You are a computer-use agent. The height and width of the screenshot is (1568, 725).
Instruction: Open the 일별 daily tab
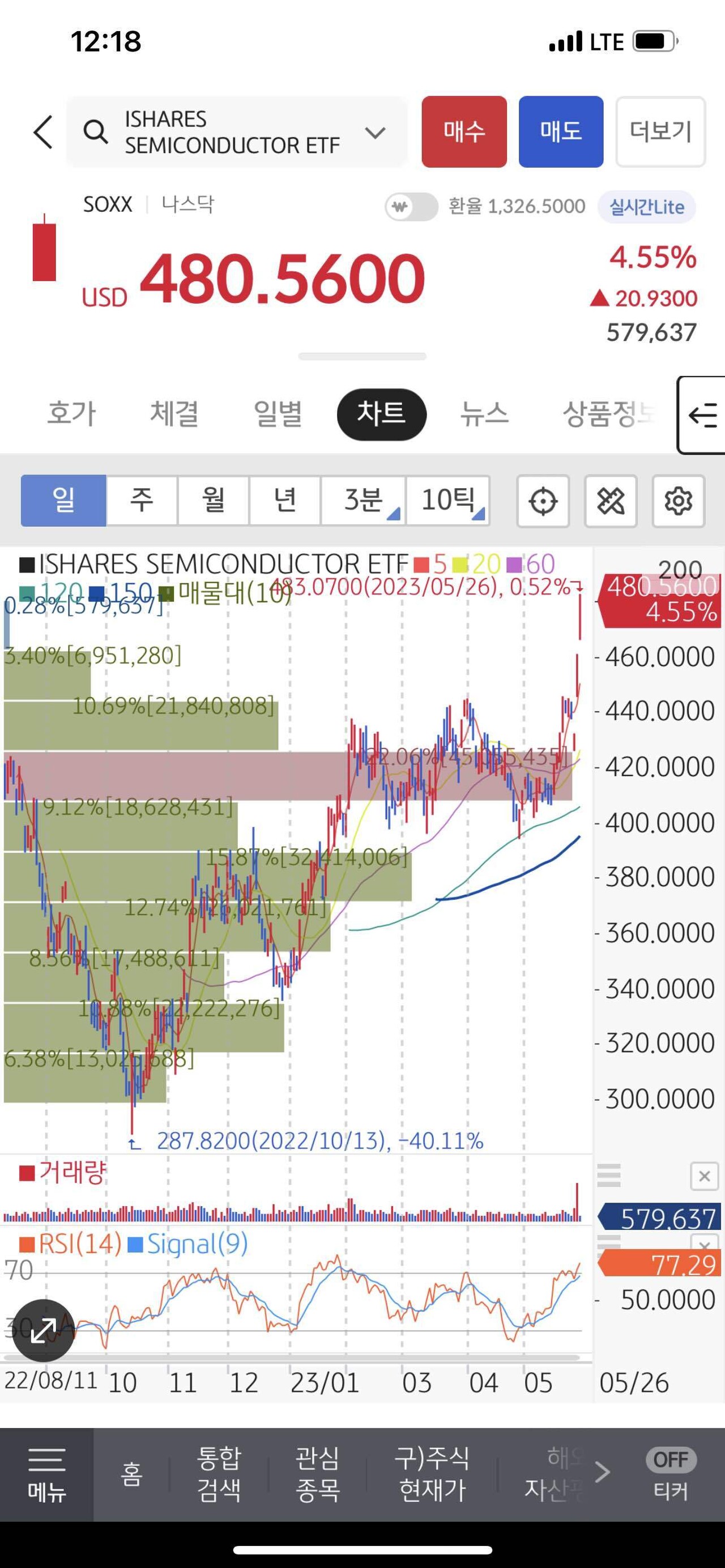pyautogui.click(x=278, y=414)
